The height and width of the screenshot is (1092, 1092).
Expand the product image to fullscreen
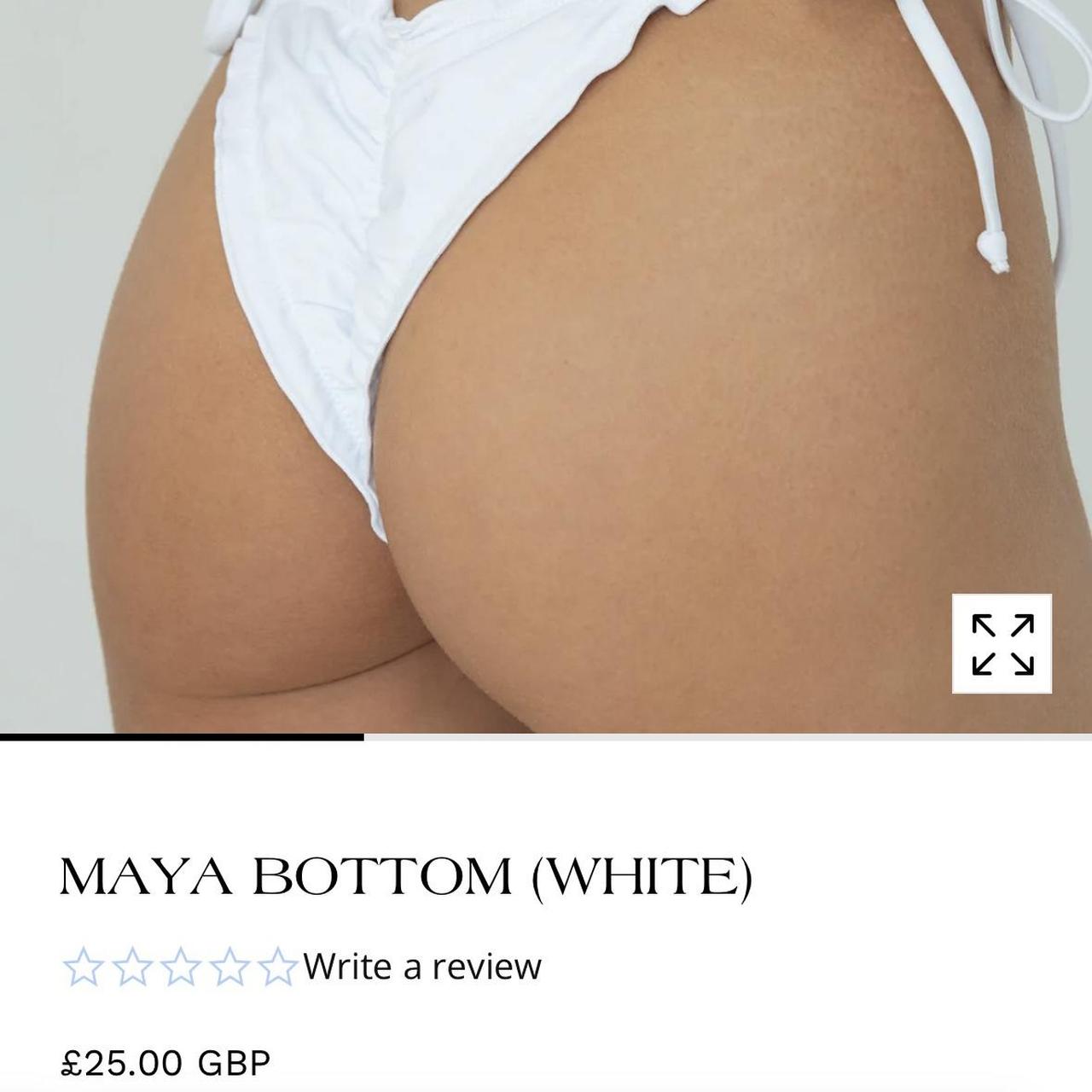pyautogui.click(x=1002, y=643)
